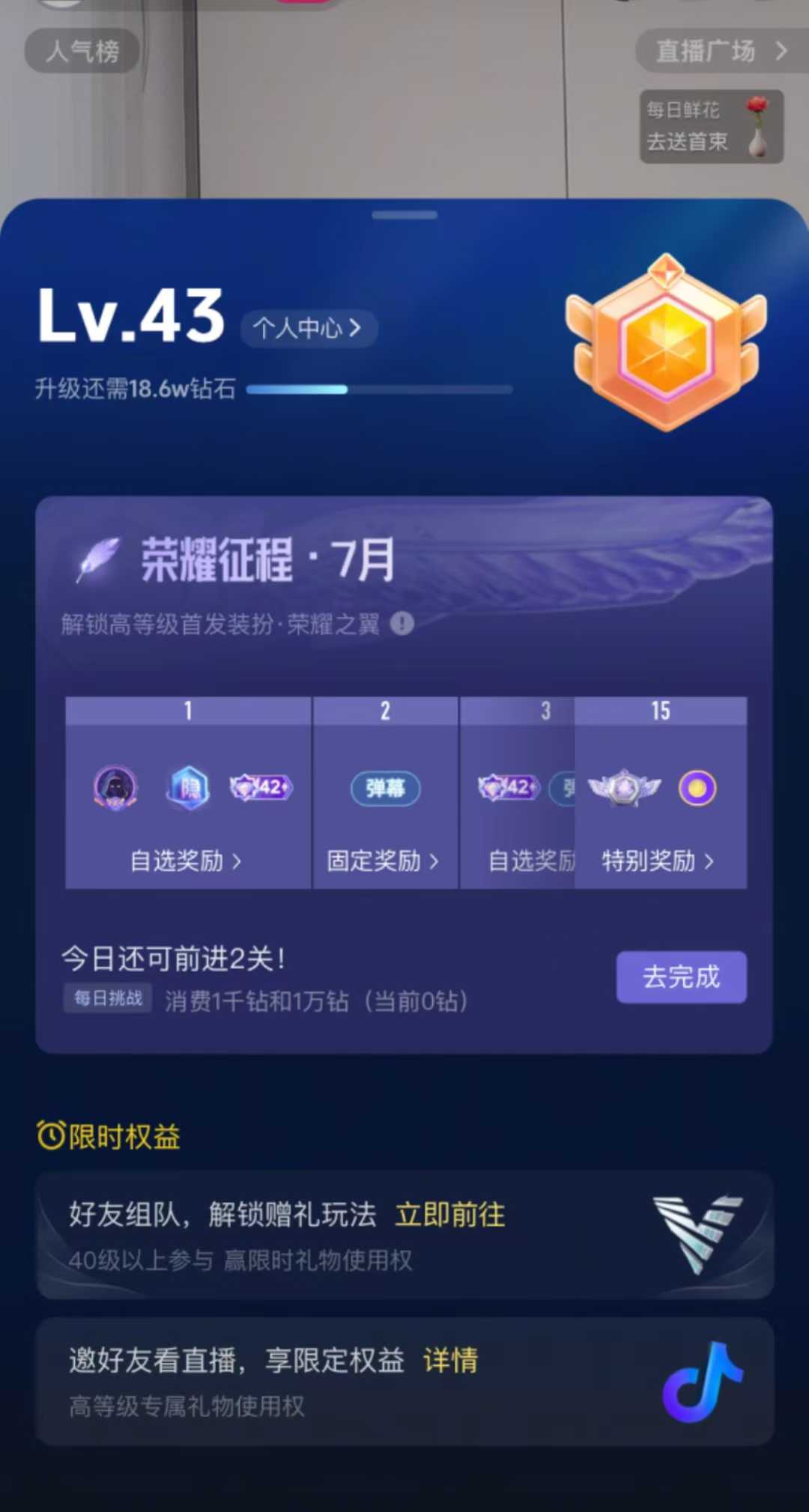View stage 2 固定奖励 rewards
The height and width of the screenshot is (1512, 809).
click(384, 860)
